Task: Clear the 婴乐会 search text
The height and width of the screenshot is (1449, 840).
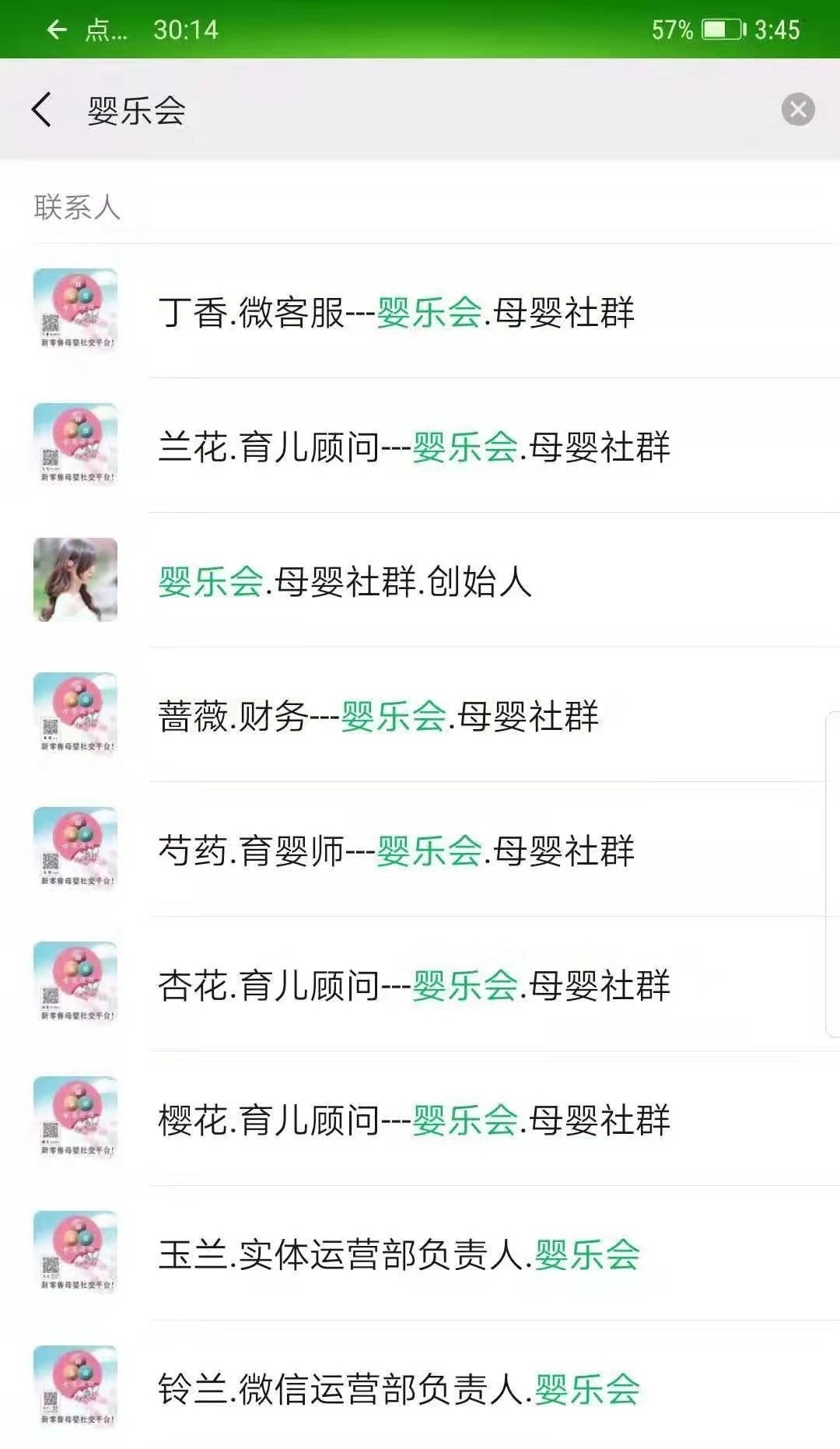Action: (x=797, y=109)
